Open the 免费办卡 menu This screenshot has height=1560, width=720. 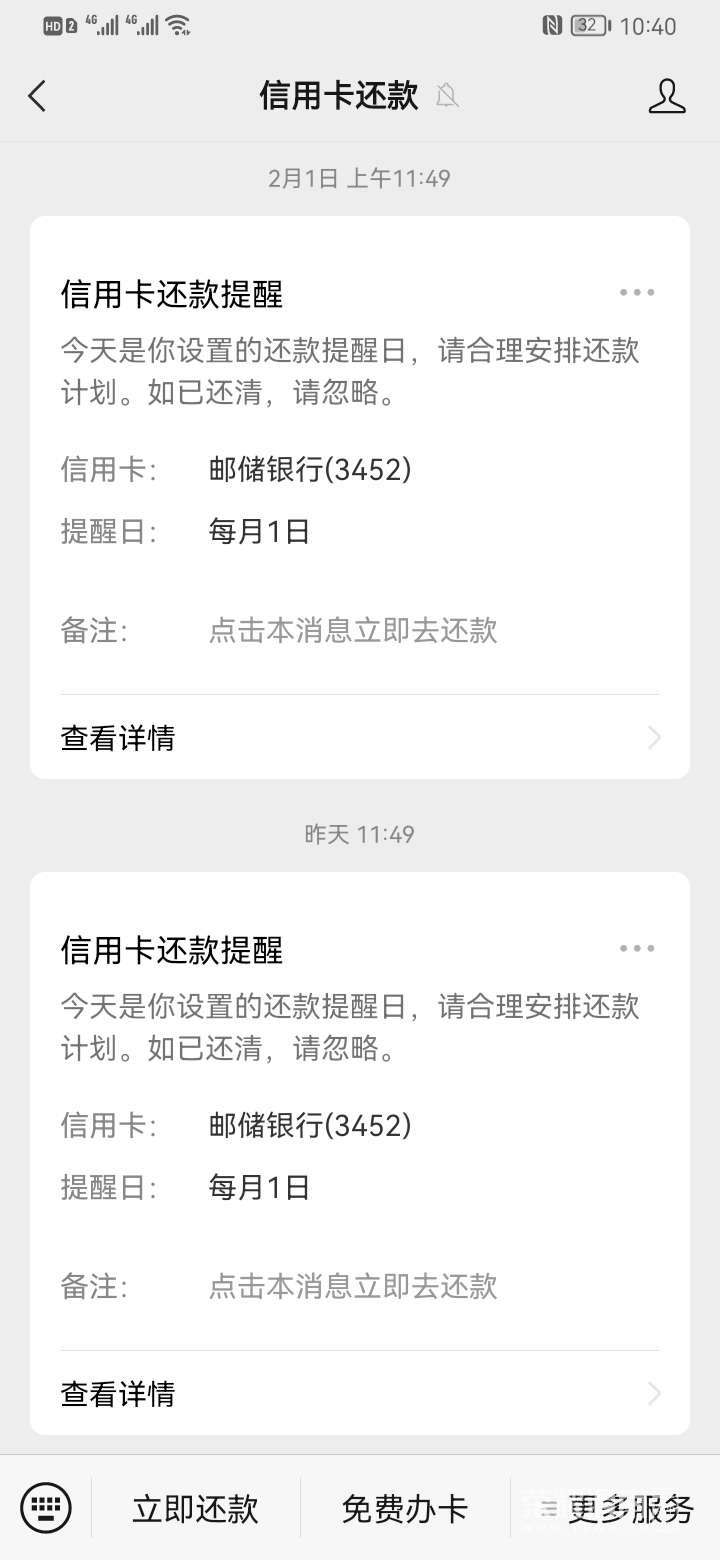click(405, 1508)
